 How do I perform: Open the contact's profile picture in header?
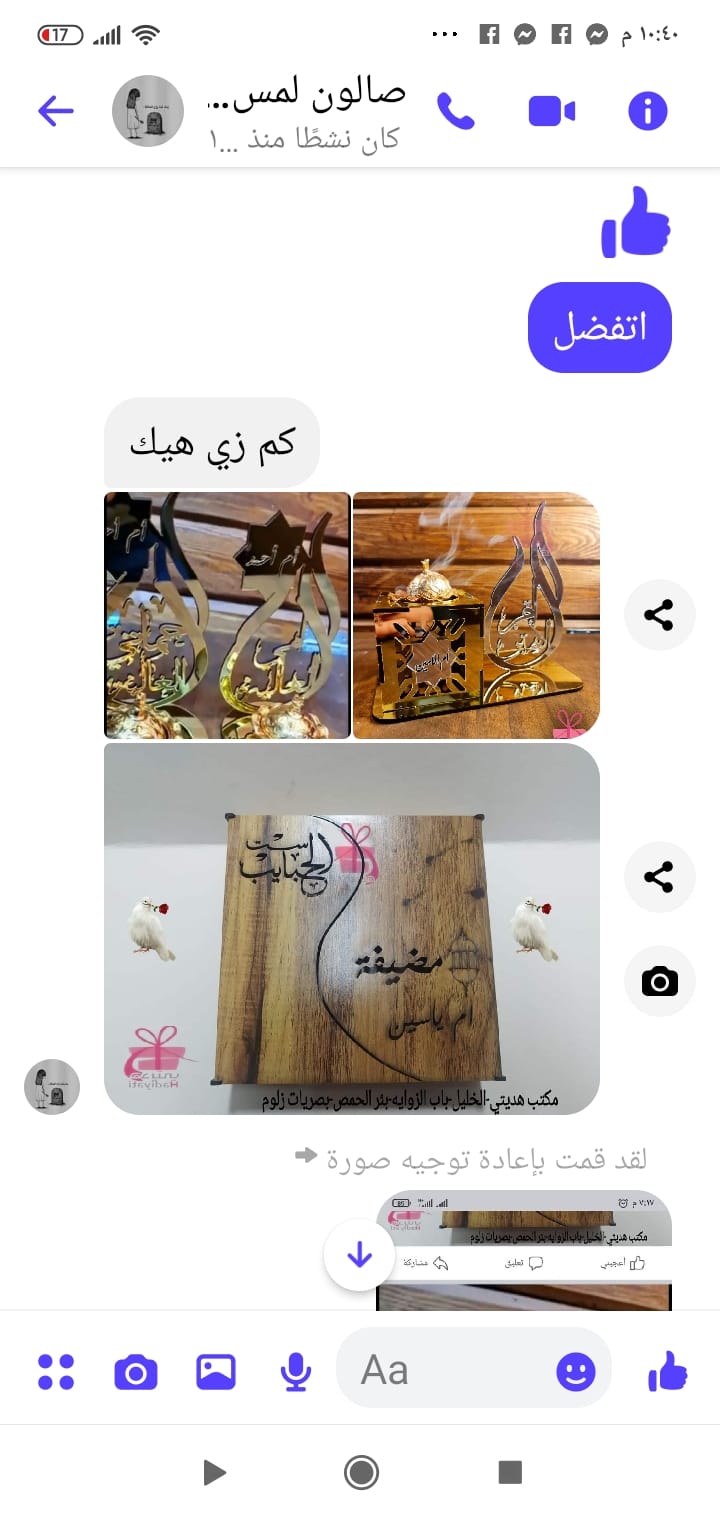pyautogui.click(x=148, y=111)
